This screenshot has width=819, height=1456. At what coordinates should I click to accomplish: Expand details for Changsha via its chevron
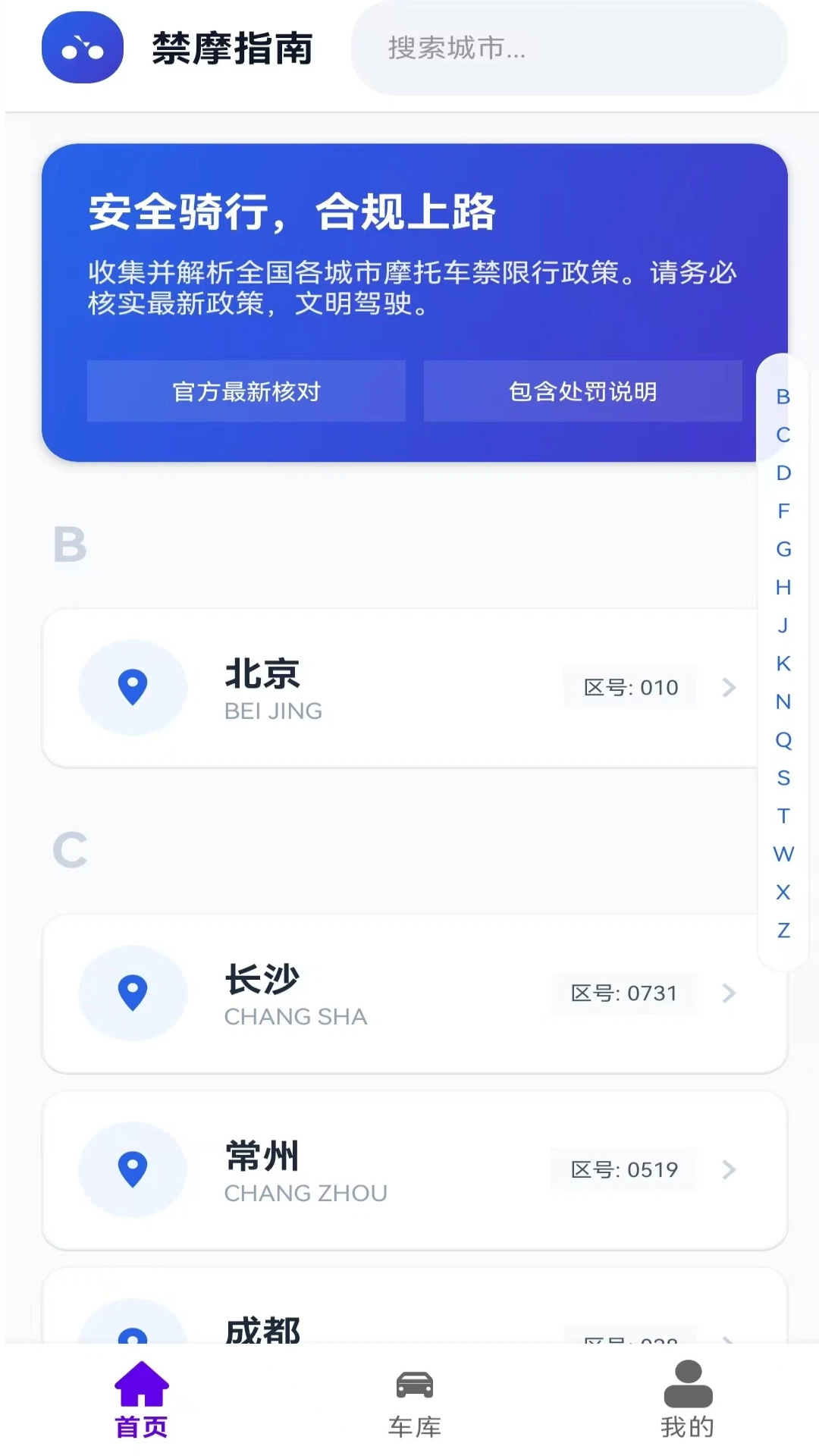pos(730,993)
